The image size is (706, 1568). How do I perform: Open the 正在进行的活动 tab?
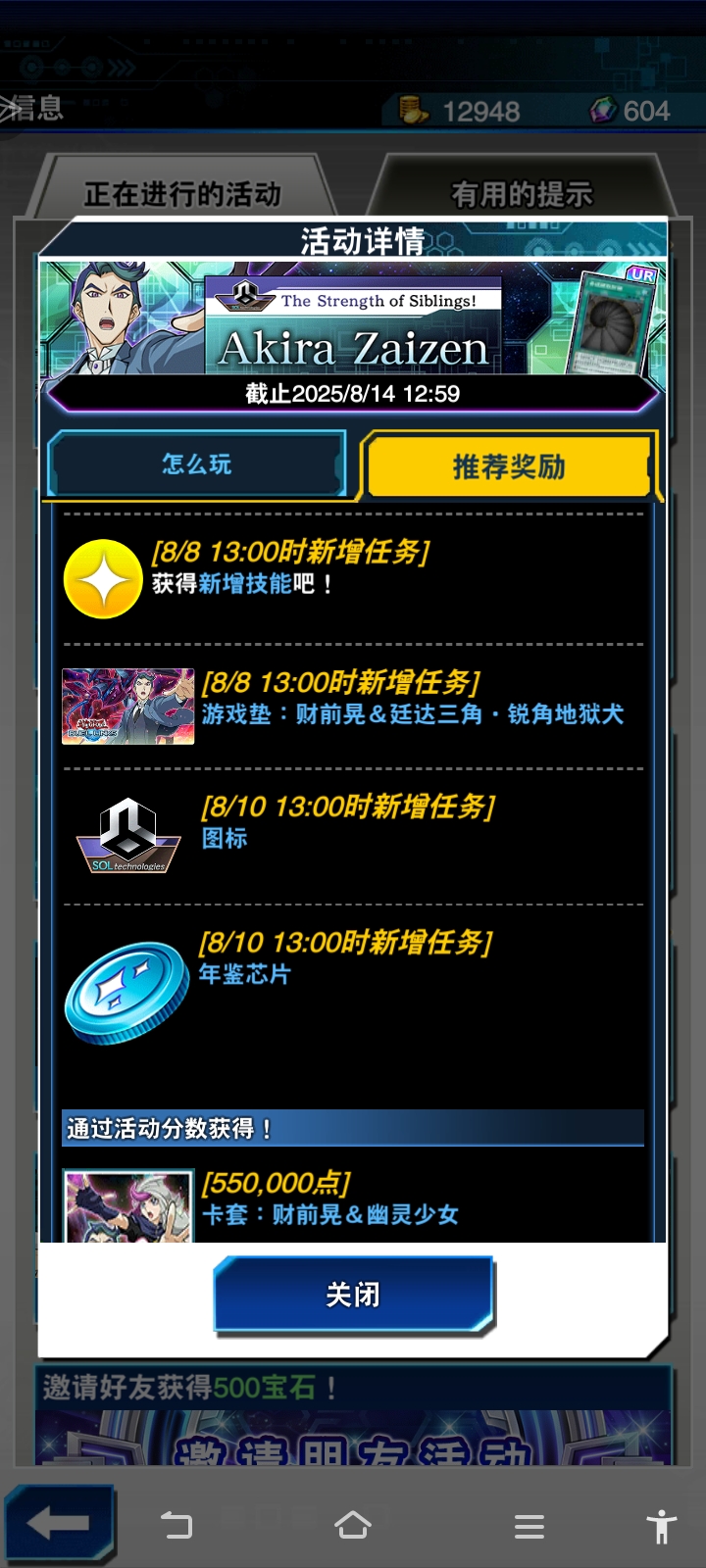pos(182,194)
